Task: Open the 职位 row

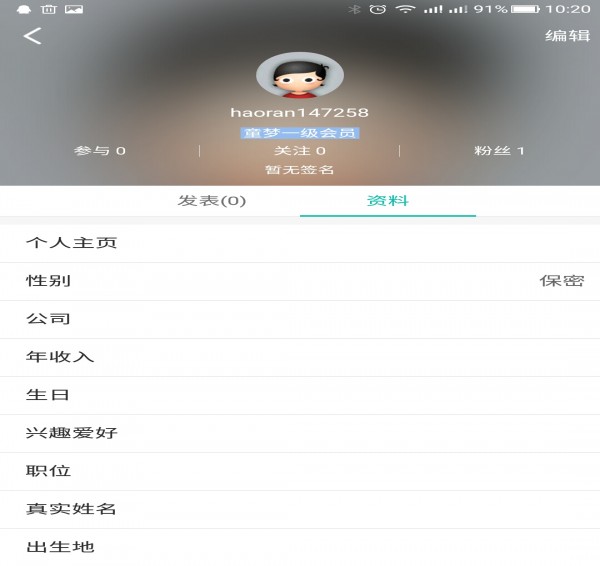Action: [300, 471]
